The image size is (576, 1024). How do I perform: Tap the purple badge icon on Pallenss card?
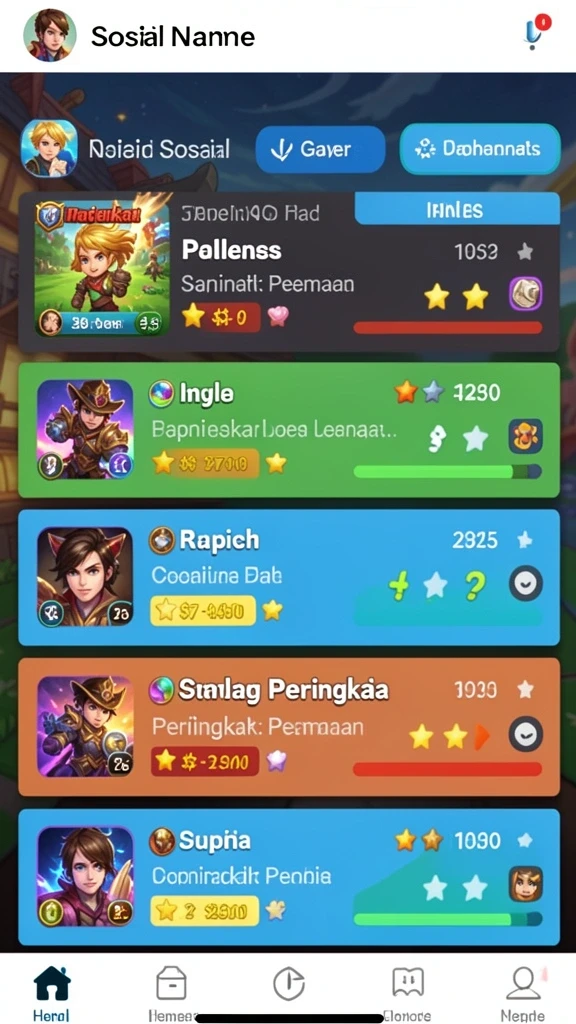point(526,293)
